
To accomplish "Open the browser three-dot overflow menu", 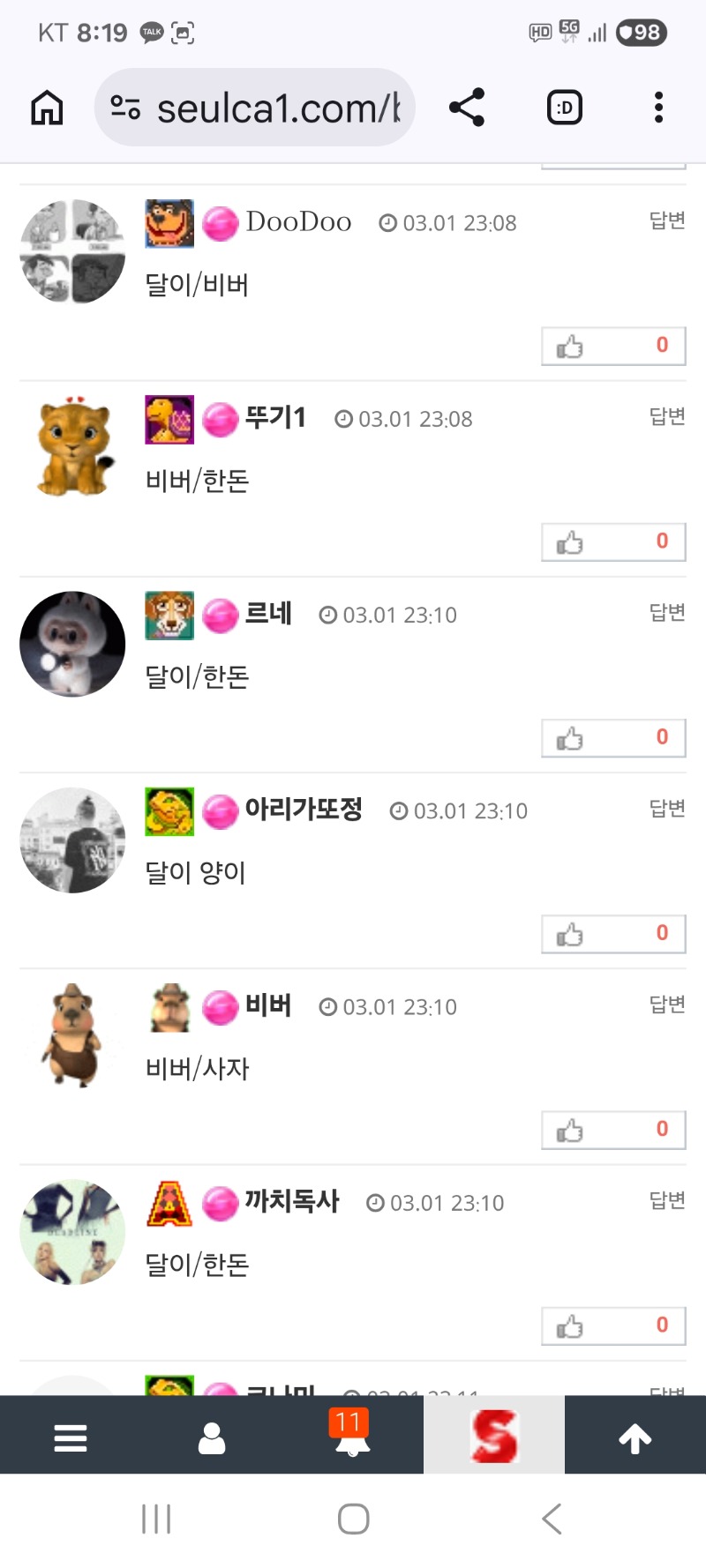I will [x=657, y=107].
